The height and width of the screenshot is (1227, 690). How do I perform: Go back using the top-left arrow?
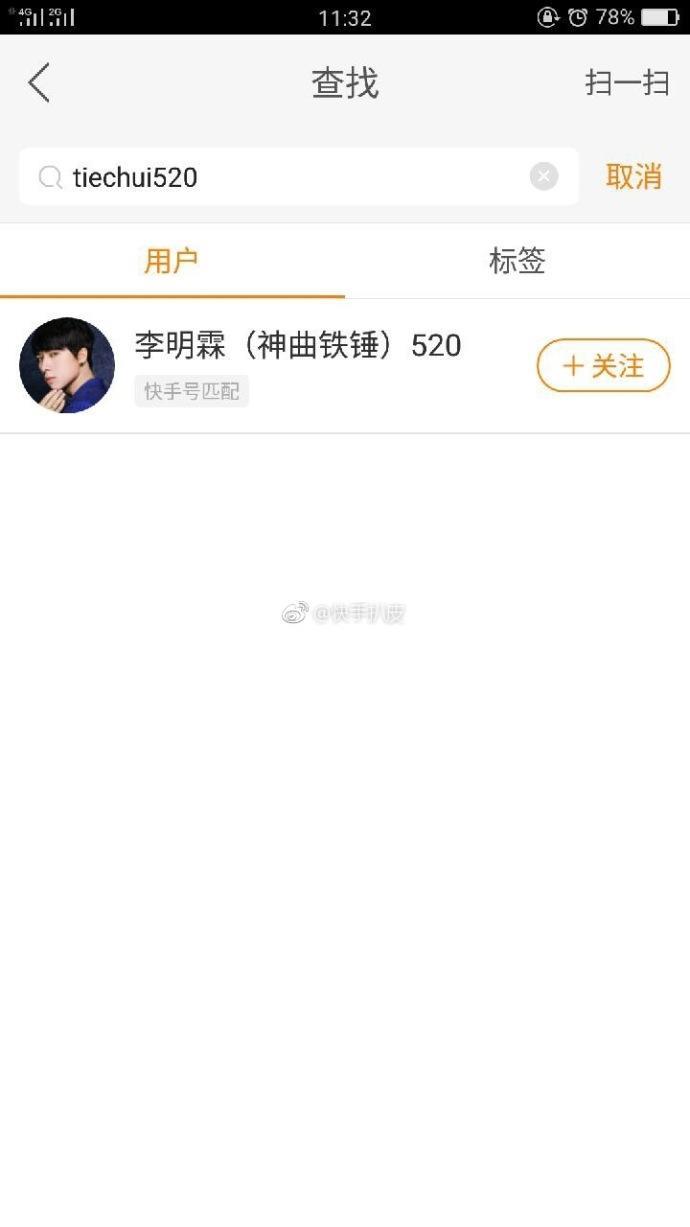click(39, 83)
